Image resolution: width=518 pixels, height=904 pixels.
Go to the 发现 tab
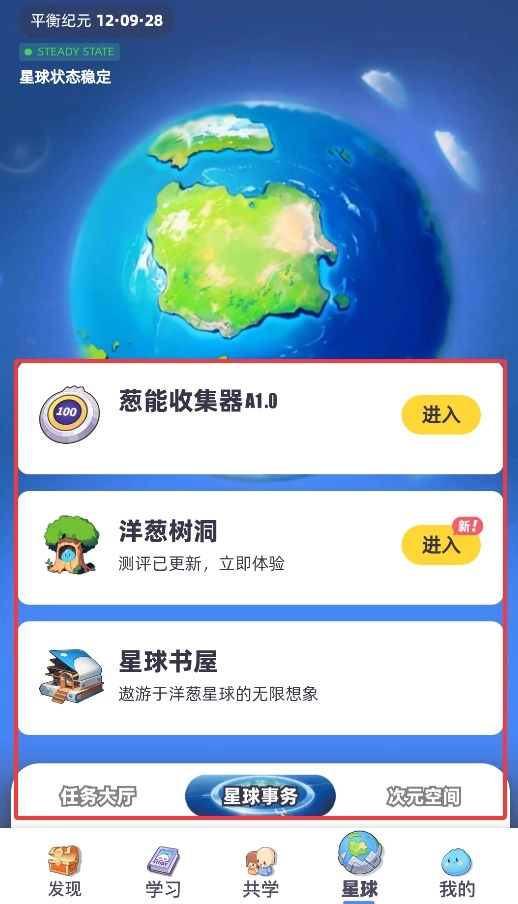65,871
